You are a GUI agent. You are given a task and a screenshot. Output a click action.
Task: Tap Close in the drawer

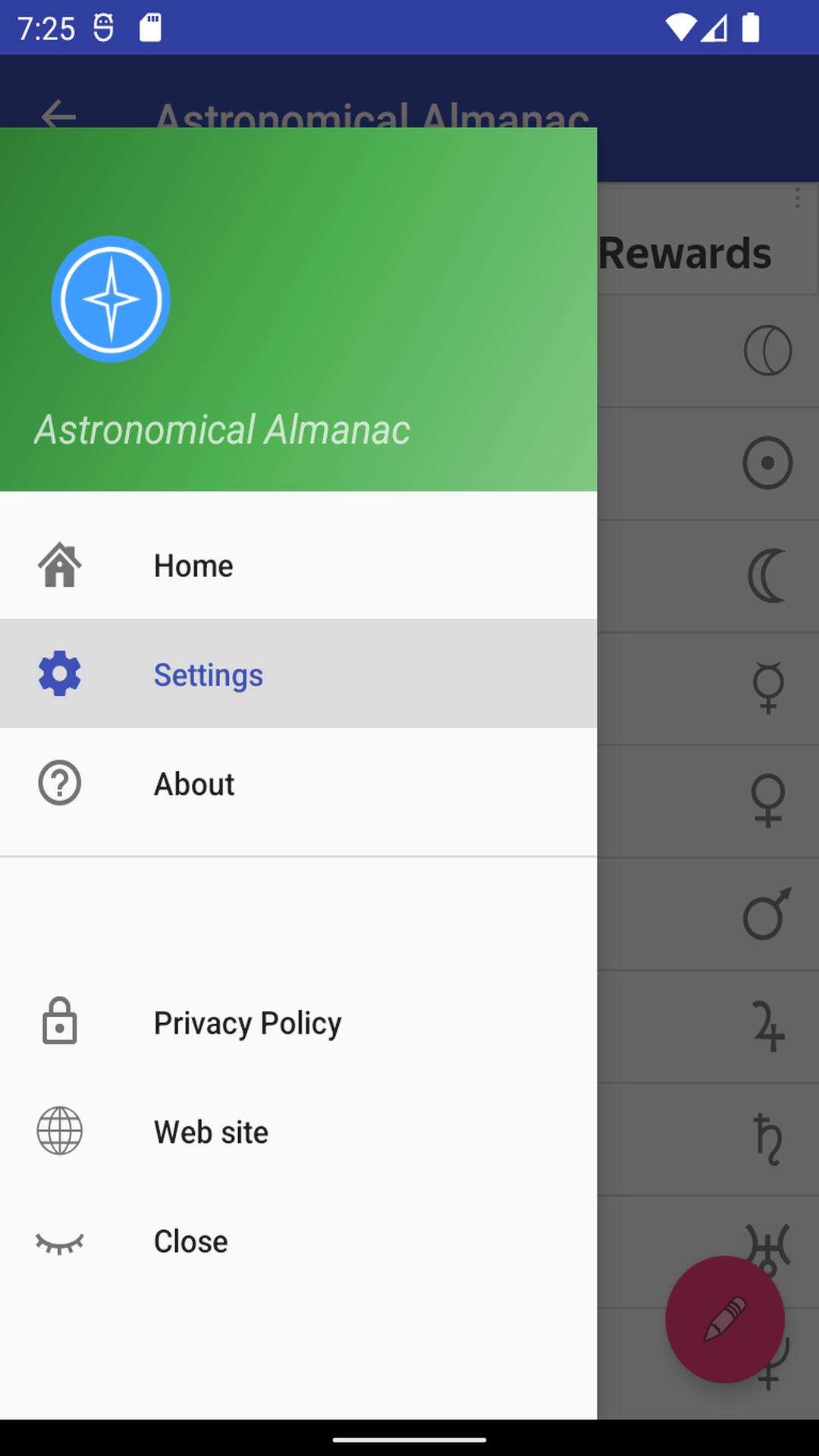[x=298, y=1241]
